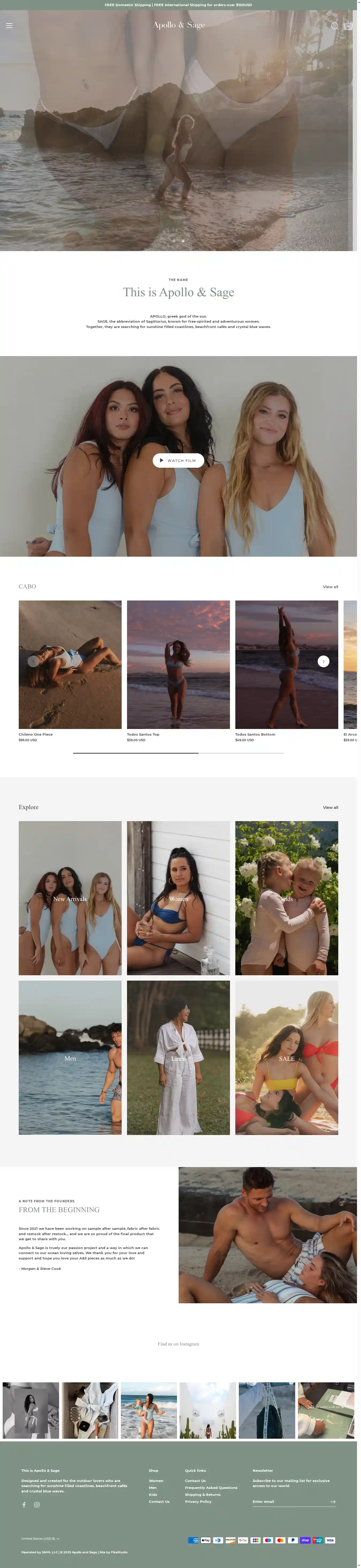The width and height of the screenshot is (361, 1568).
Task: Open the shopping cart
Action: [x=348, y=26]
